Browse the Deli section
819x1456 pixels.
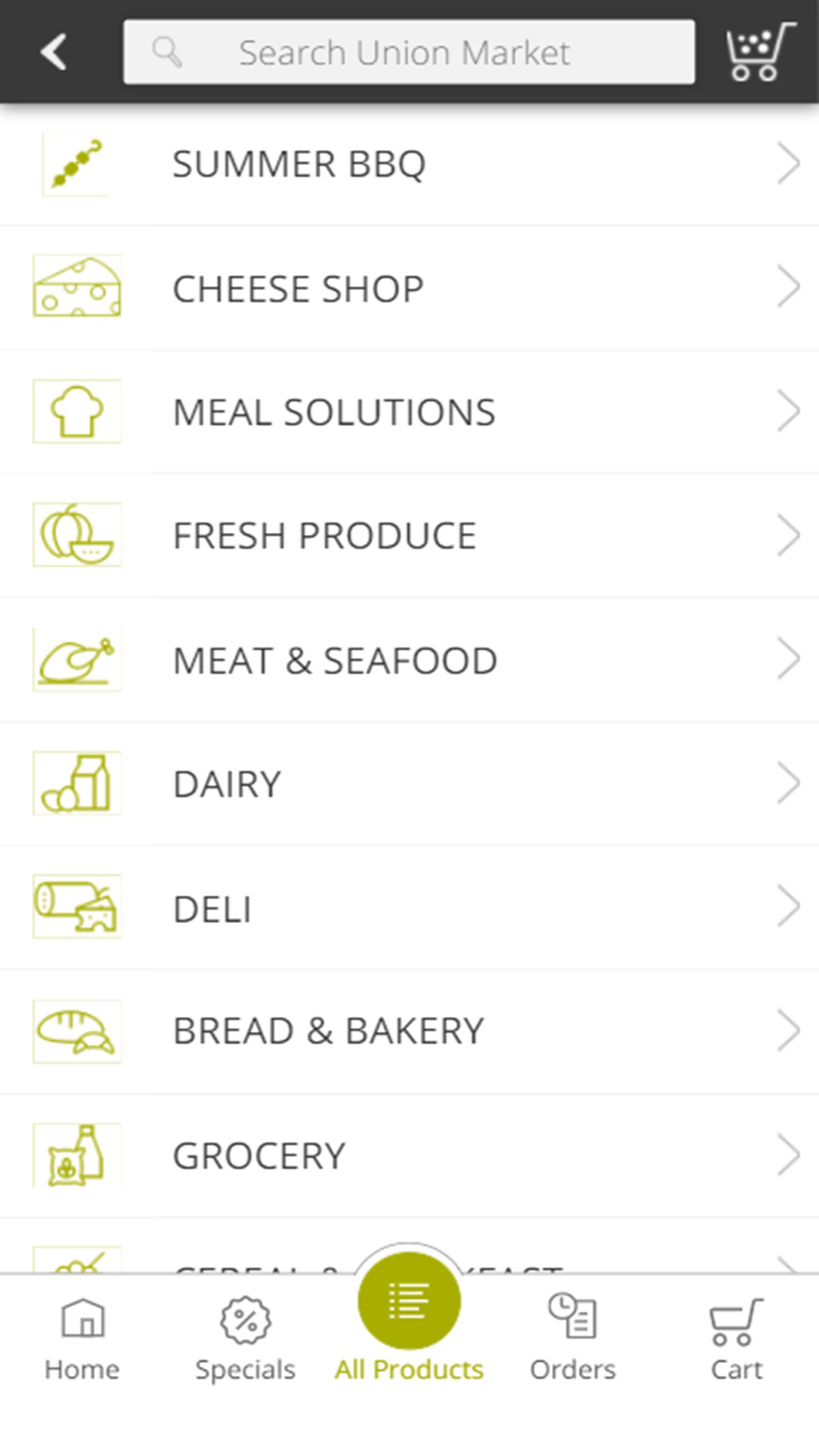pos(409,908)
